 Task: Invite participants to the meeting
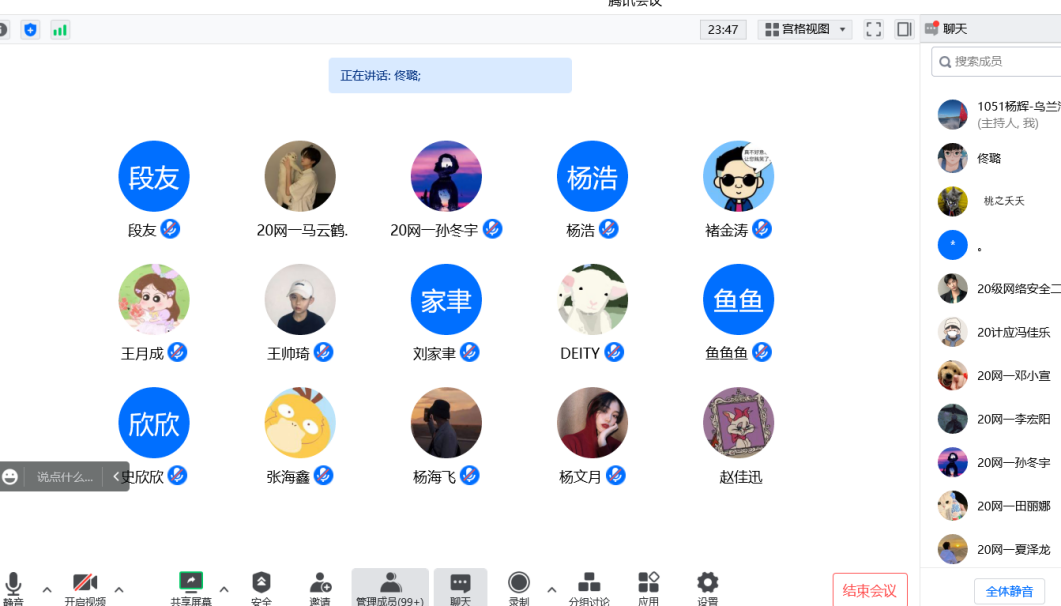(x=320, y=586)
